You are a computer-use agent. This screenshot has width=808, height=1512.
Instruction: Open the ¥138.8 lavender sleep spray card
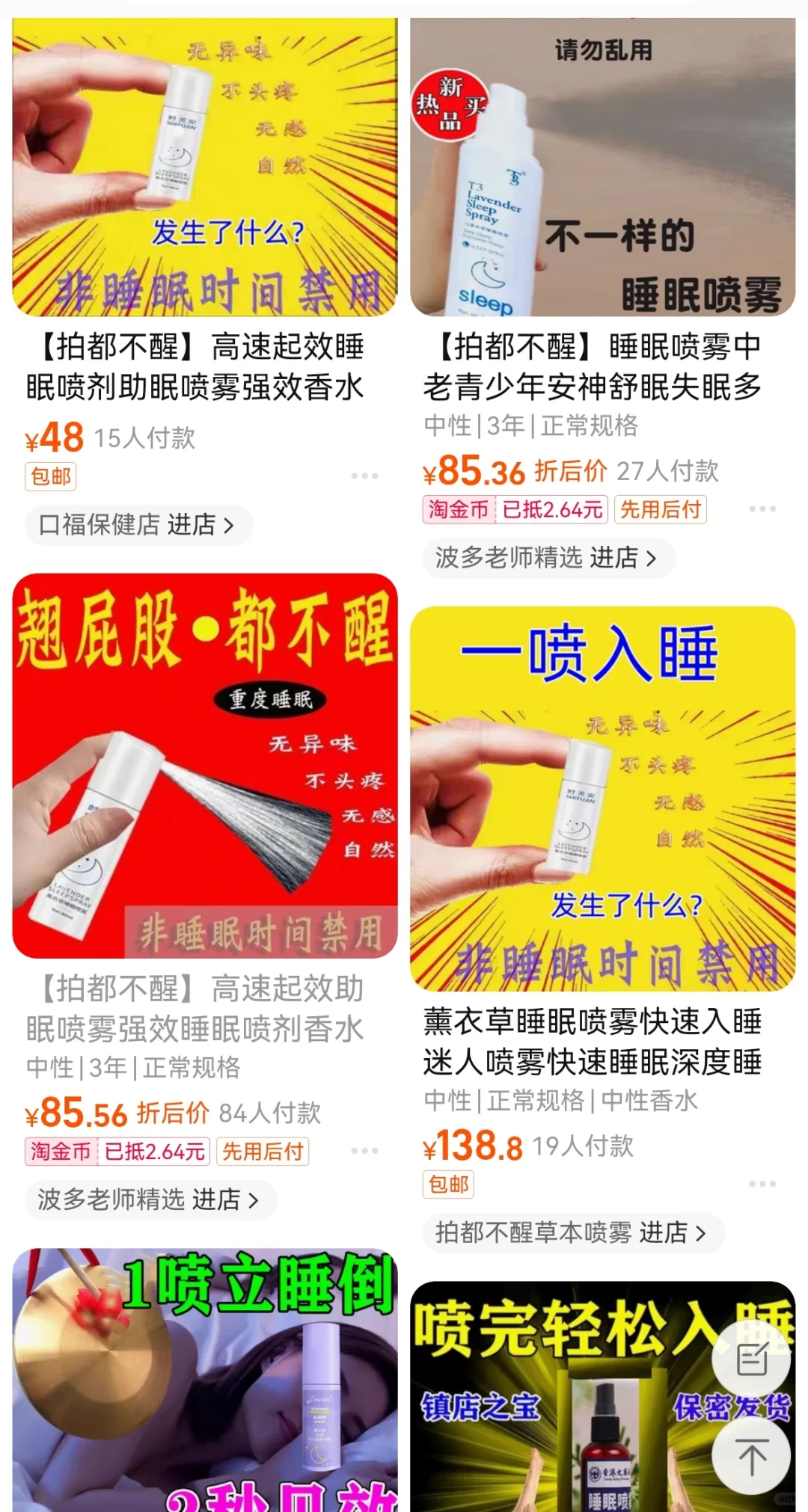(x=602, y=799)
